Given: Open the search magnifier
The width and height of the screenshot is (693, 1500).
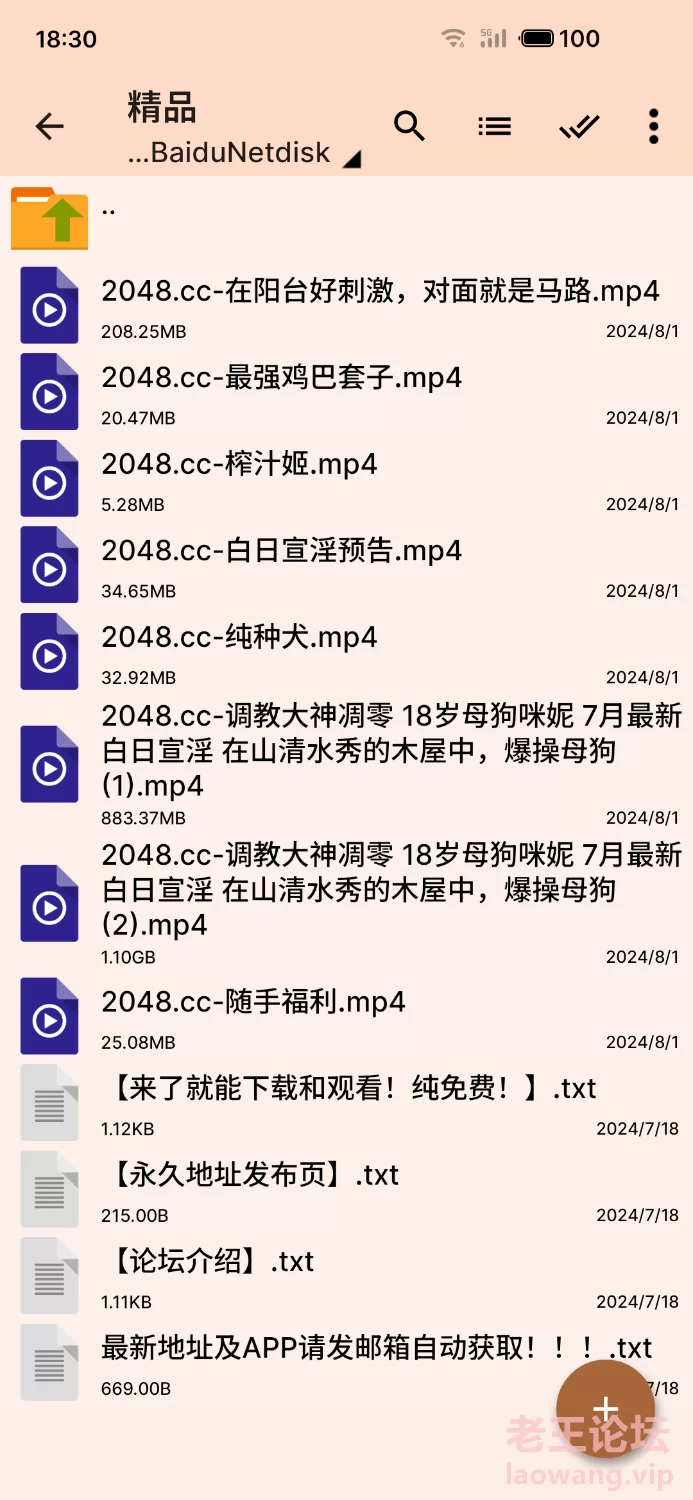Looking at the screenshot, I should tap(409, 126).
